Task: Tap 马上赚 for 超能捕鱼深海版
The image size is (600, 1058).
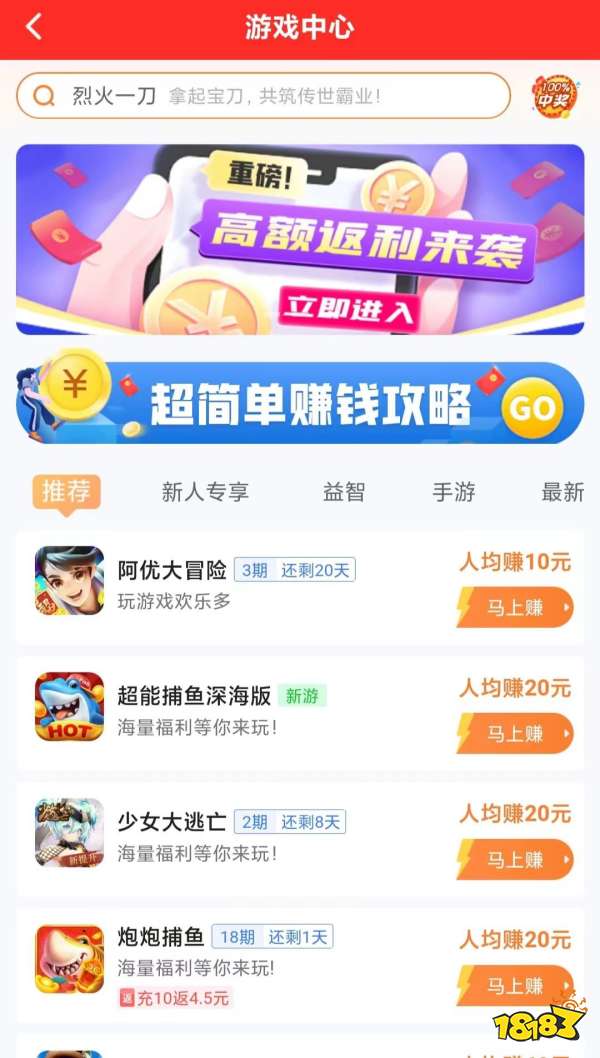Action: click(515, 733)
